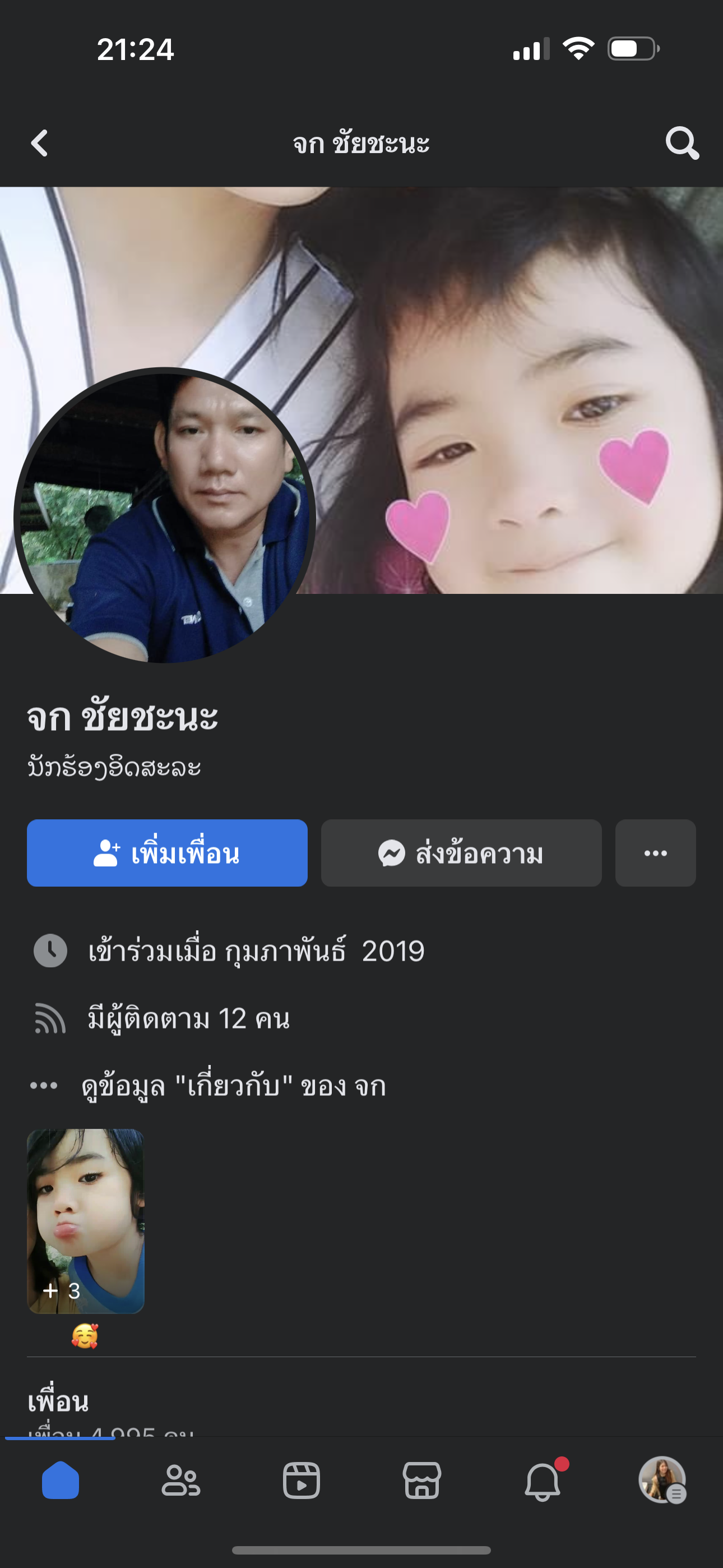Tap the เพิ่มเพื่อน add friend button
The height and width of the screenshot is (1568, 723).
point(167,853)
